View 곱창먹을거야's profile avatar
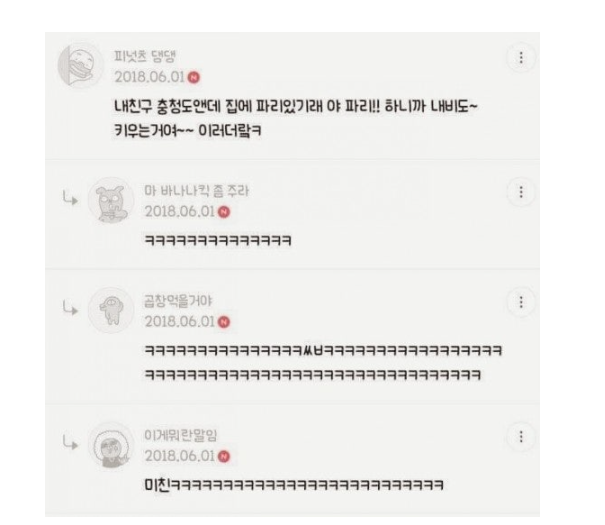605x525 pixels. [x=111, y=310]
